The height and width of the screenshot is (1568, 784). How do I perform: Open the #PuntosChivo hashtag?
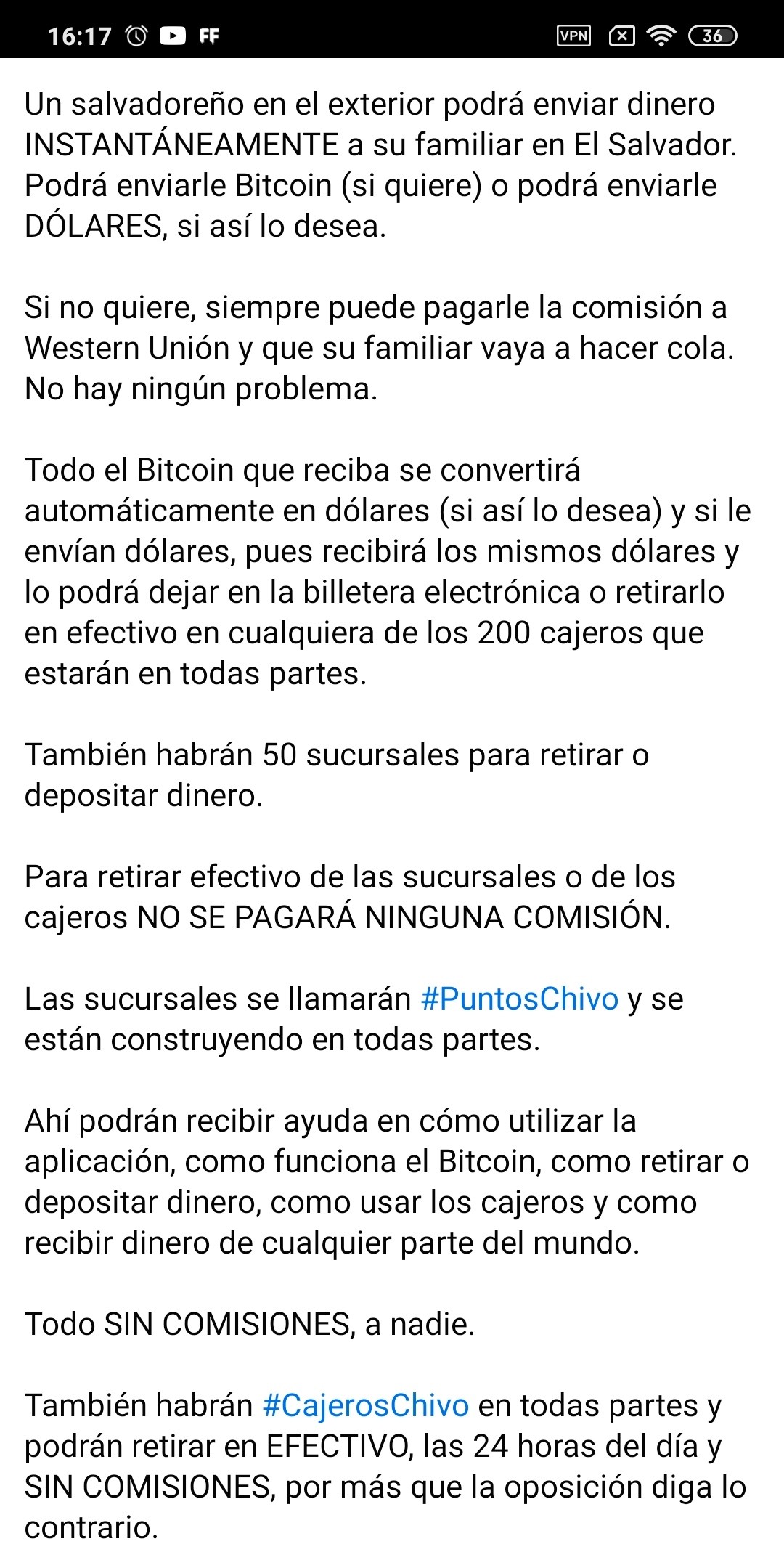coord(520,999)
